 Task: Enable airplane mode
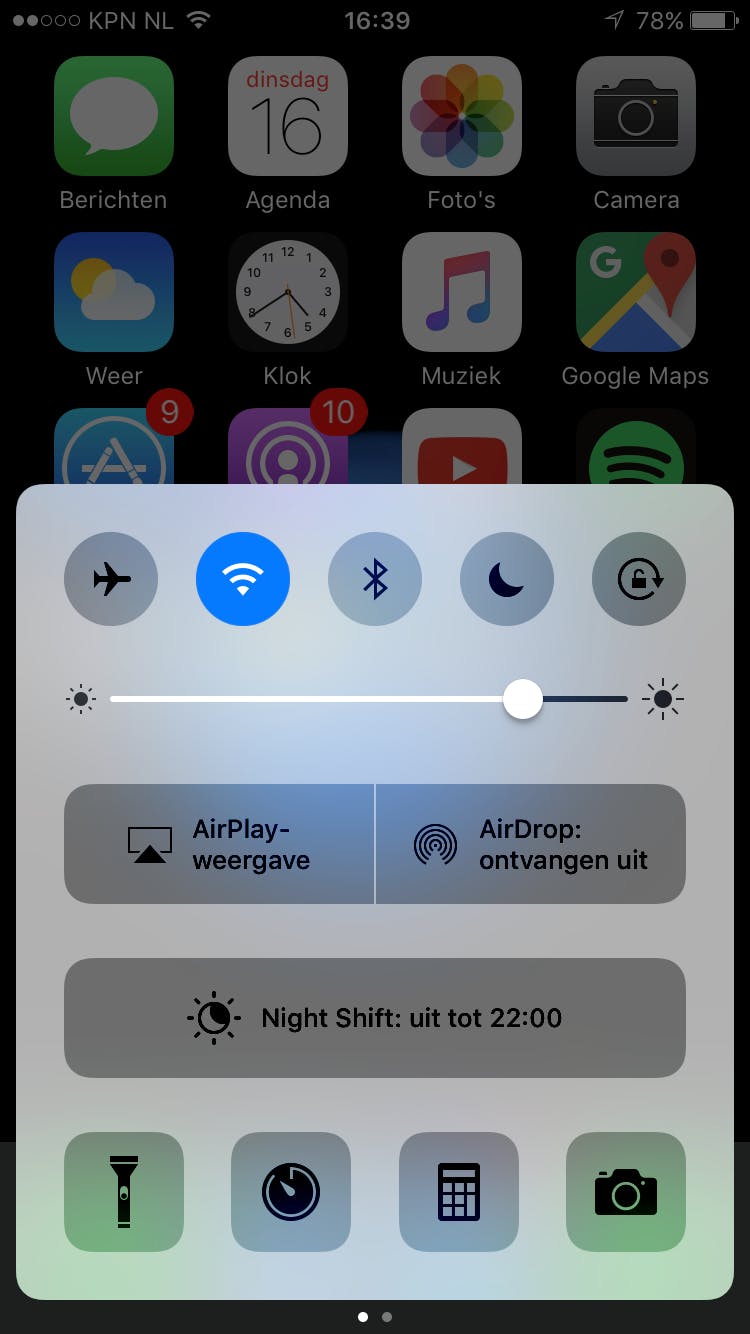111,579
